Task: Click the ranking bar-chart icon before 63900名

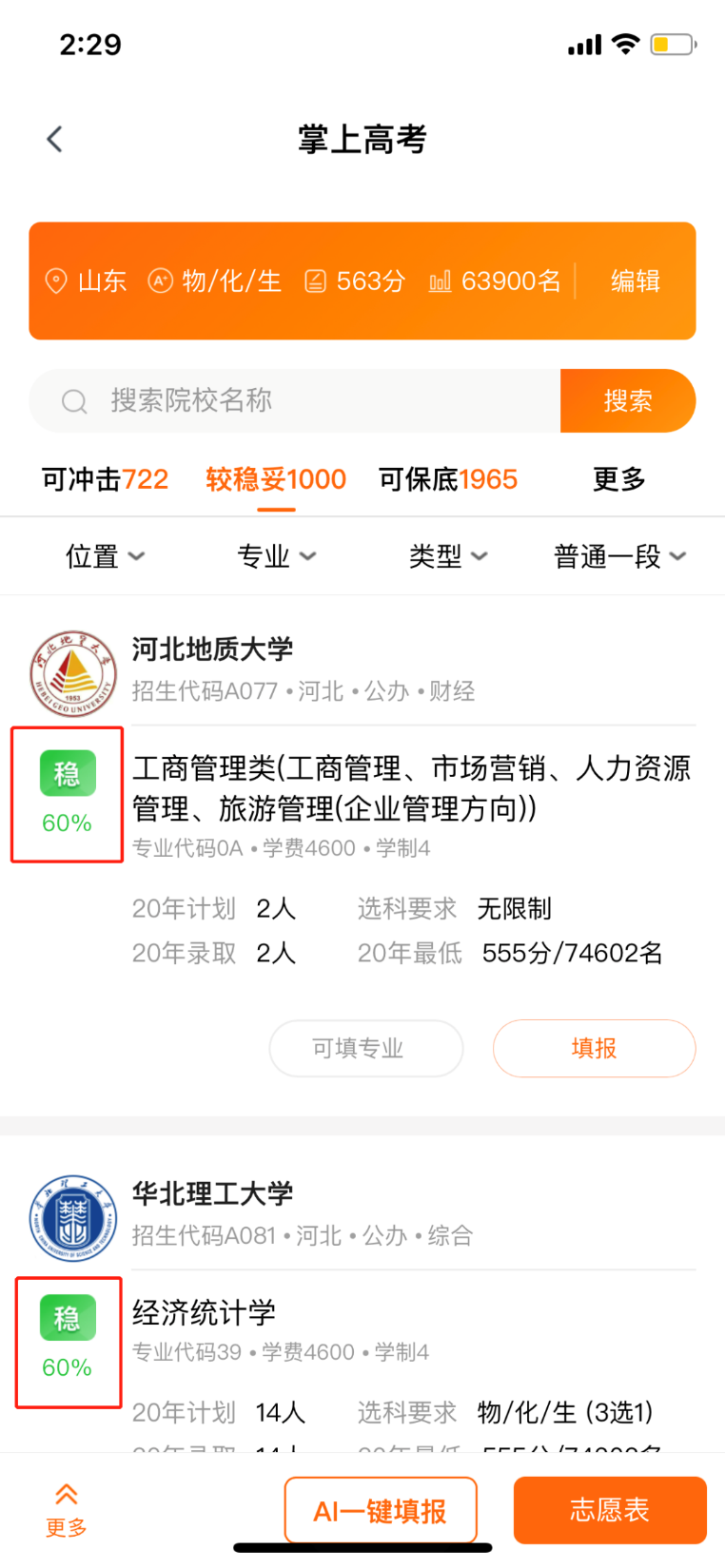Action: (439, 281)
